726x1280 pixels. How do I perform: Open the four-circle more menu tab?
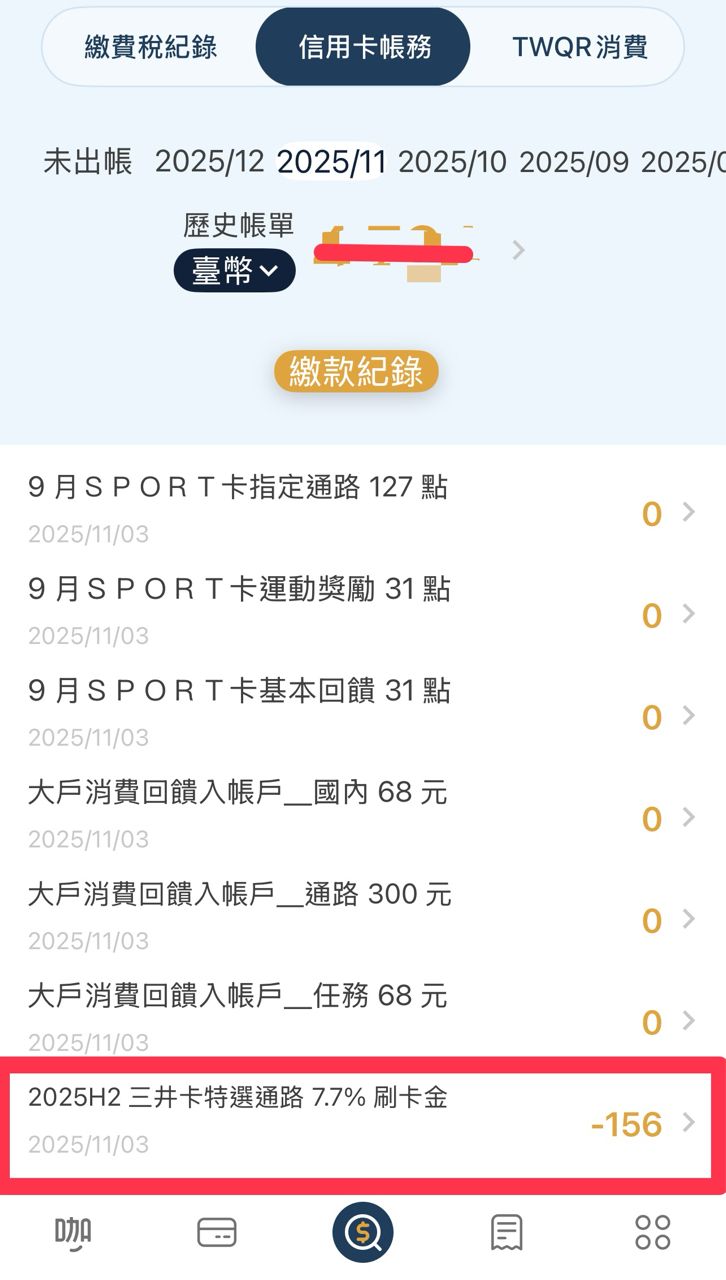click(x=653, y=1233)
